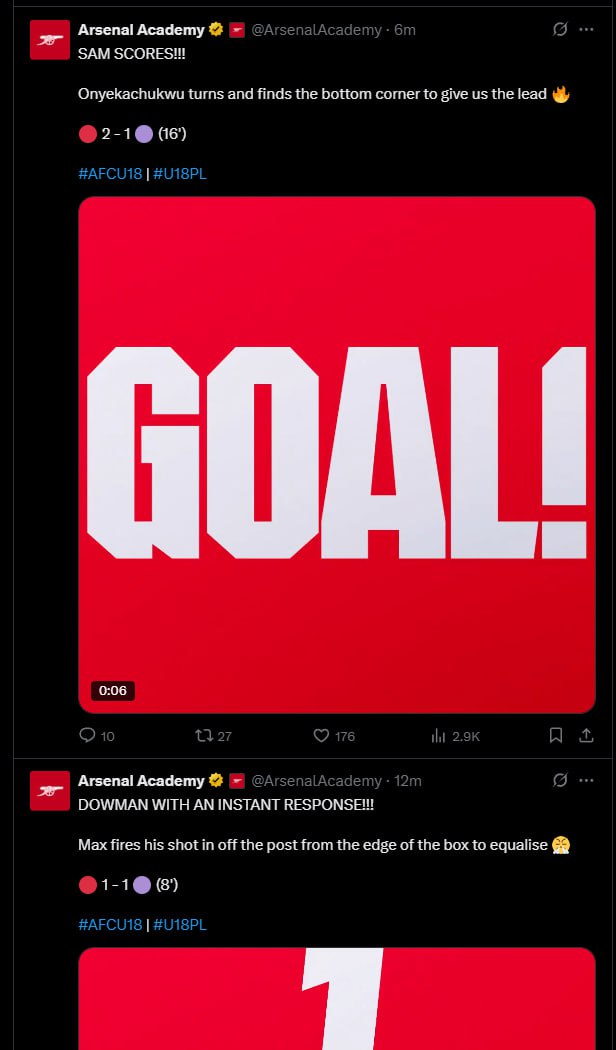
Task: Bookmark the SAM SCORES tweet
Action: coord(556,735)
